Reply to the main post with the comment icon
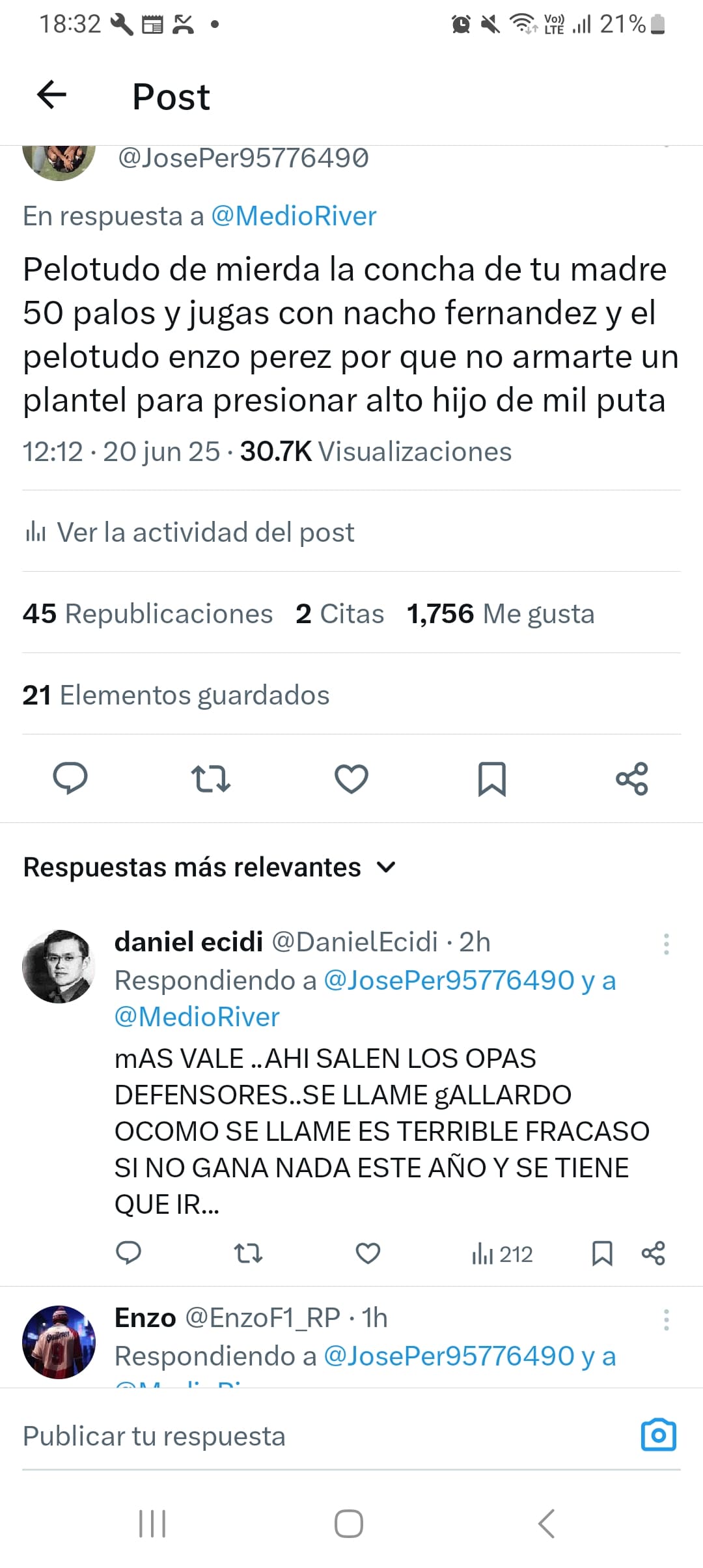 coord(70,778)
